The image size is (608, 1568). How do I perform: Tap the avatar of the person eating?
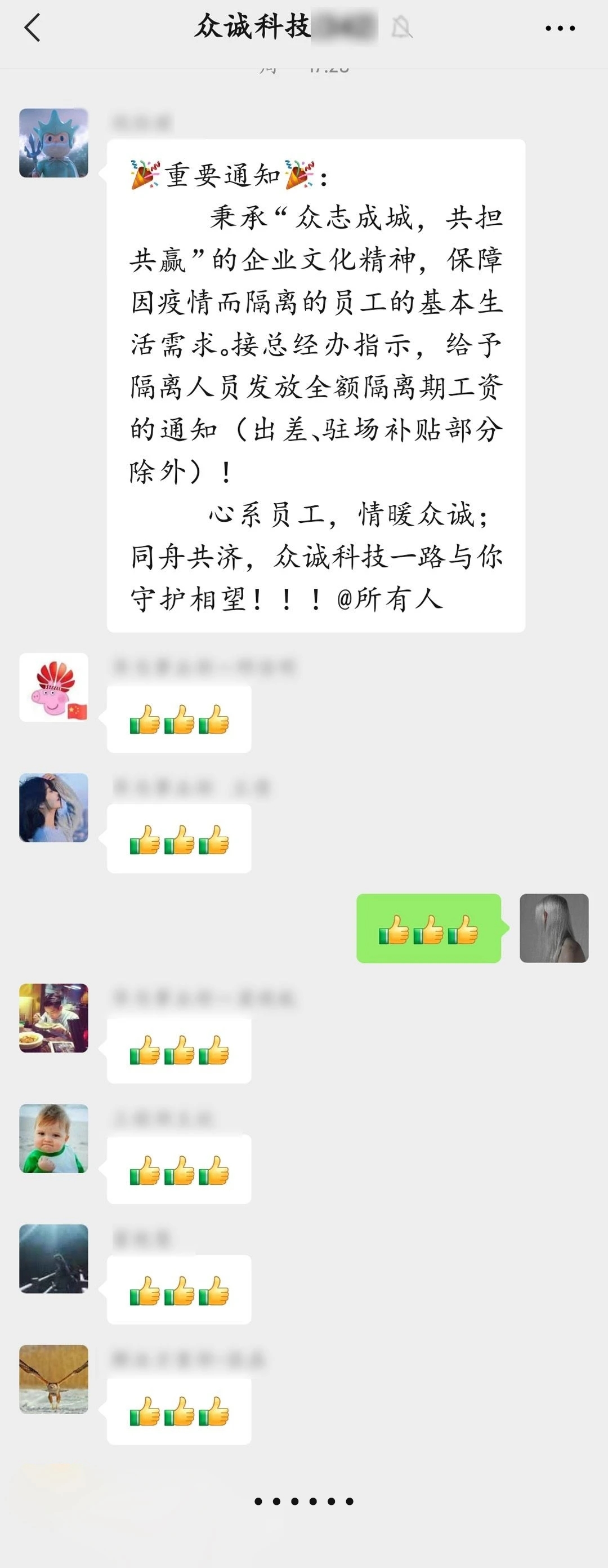pos(53,1018)
